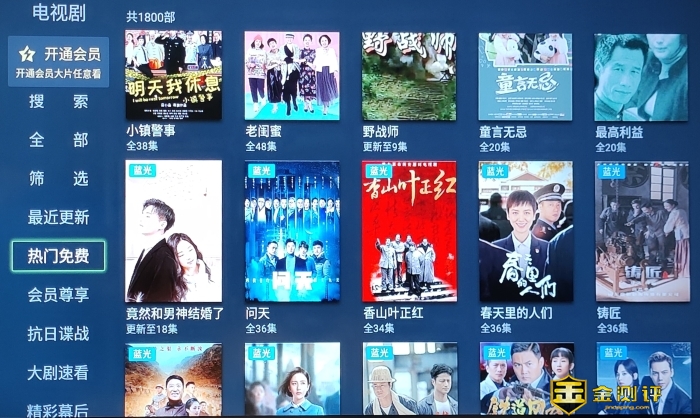Open the drama 香山叶正红
The height and width of the screenshot is (418, 700).
[409, 232]
